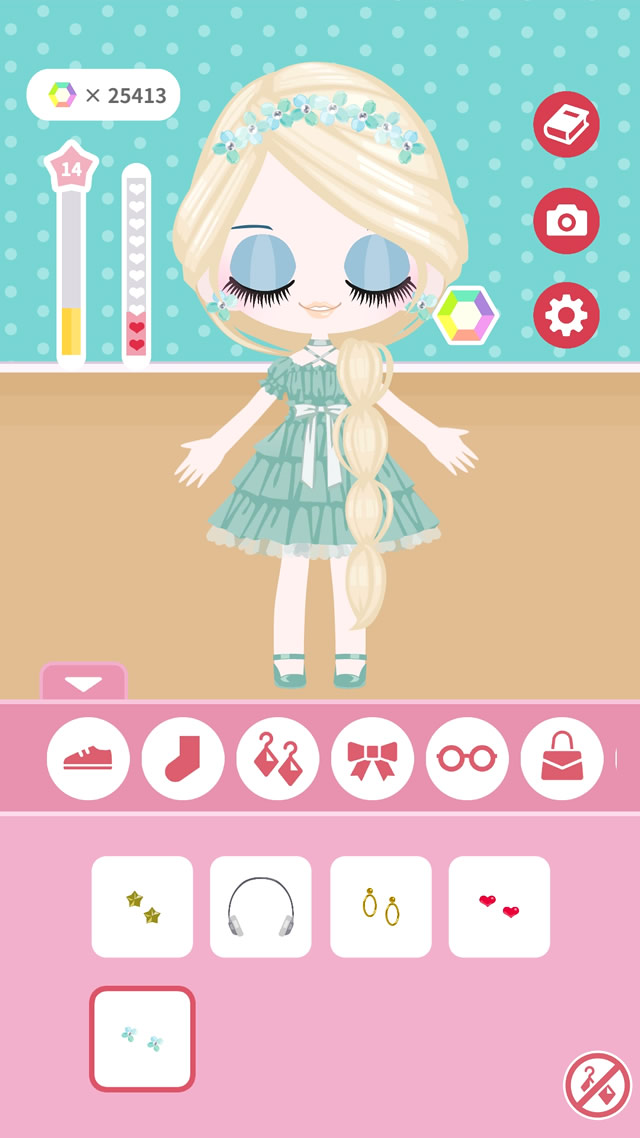The width and height of the screenshot is (640, 1138).
Task: Select the blue flower earrings
Action: pos(142,1039)
